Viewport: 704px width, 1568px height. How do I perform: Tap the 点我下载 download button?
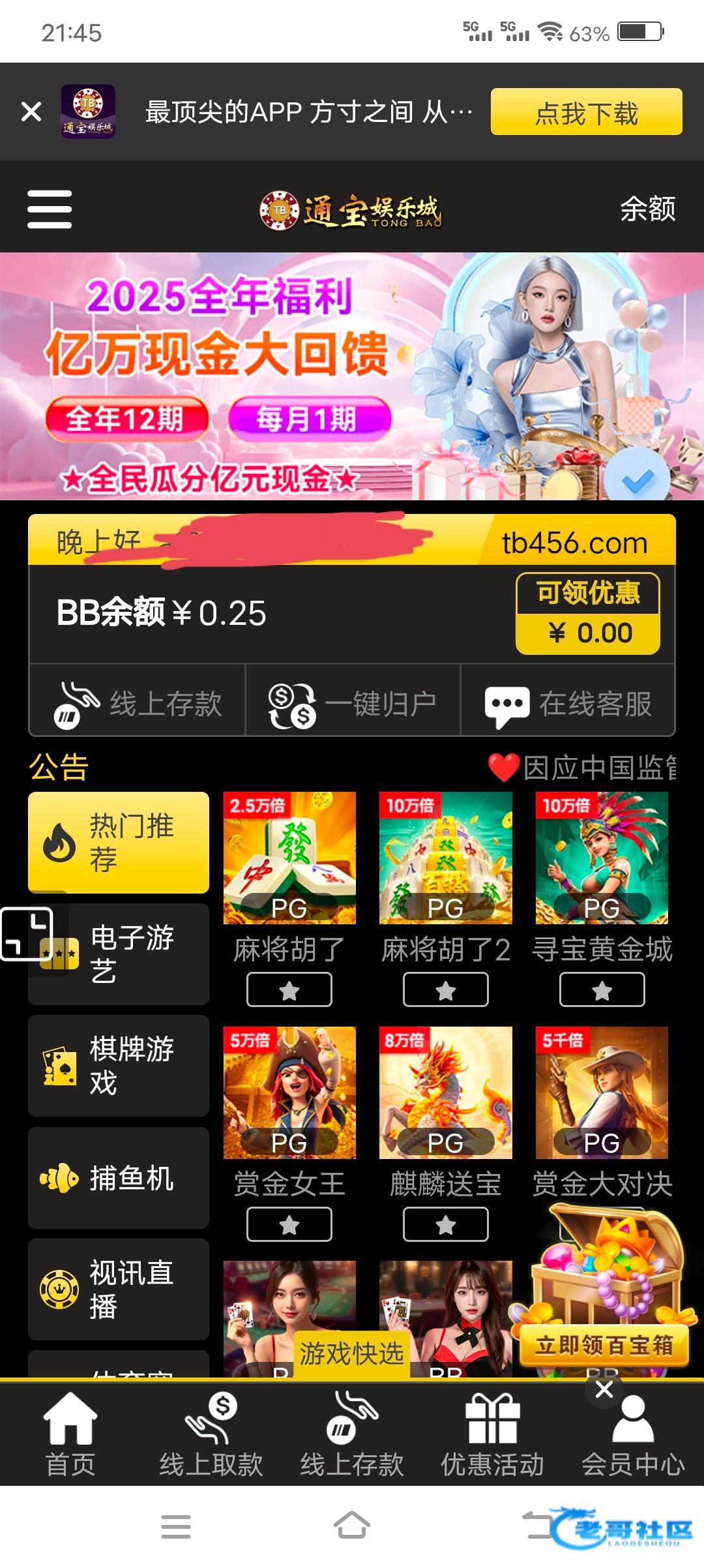click(x=586, y=112)
